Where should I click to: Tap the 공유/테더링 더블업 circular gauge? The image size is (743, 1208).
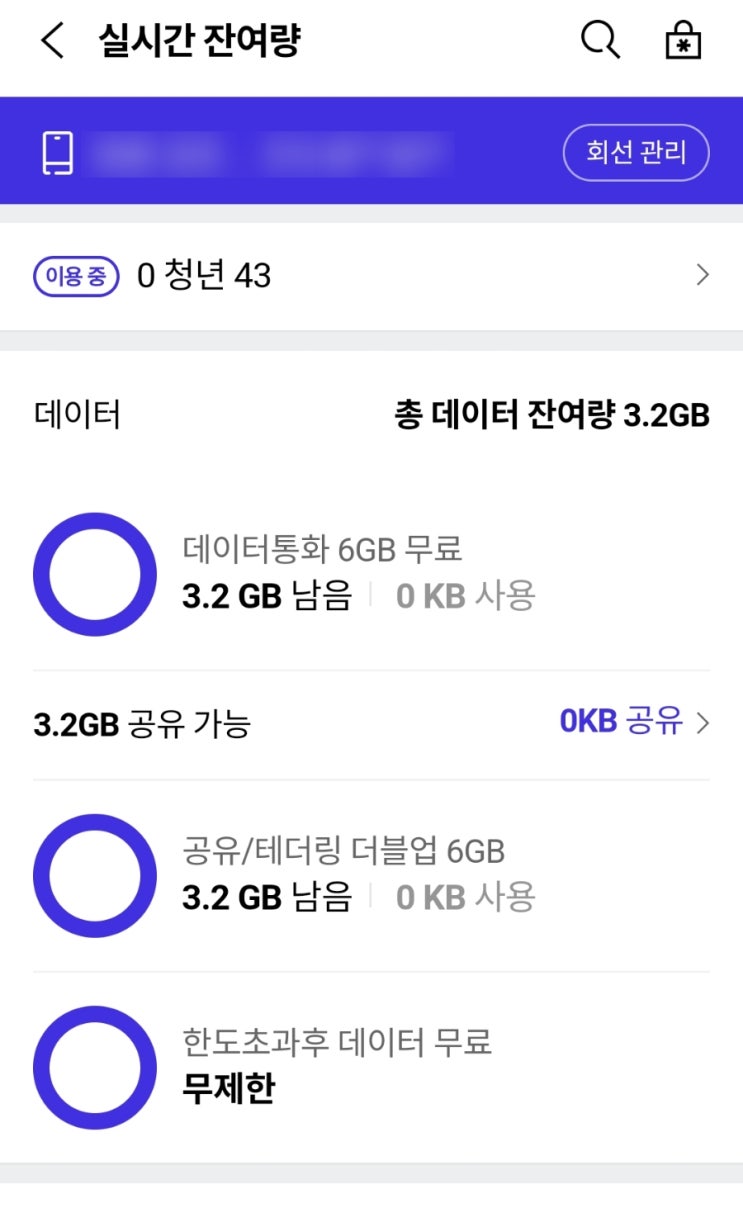(95, 875)
